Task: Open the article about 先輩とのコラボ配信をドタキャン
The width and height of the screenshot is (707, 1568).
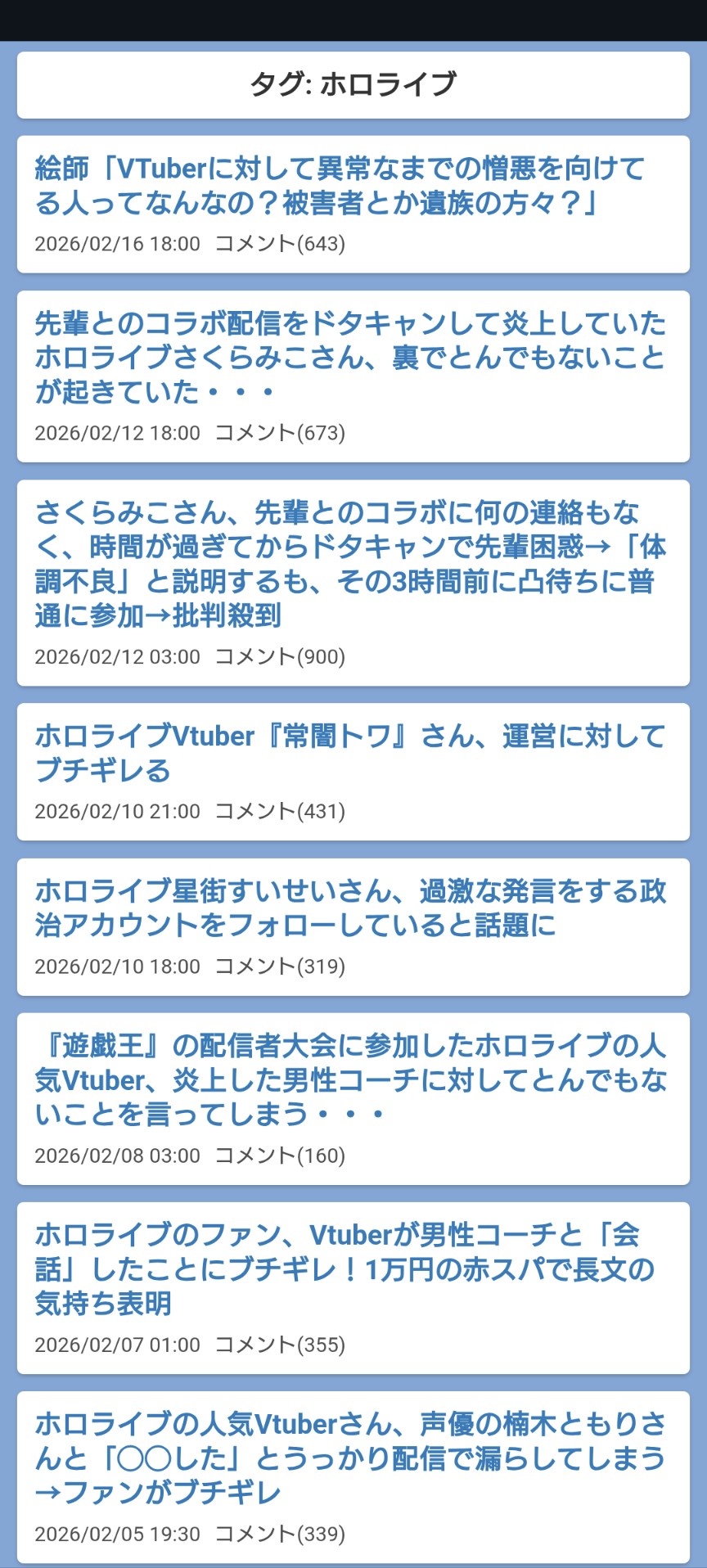Action: click(x=349, y=358)
